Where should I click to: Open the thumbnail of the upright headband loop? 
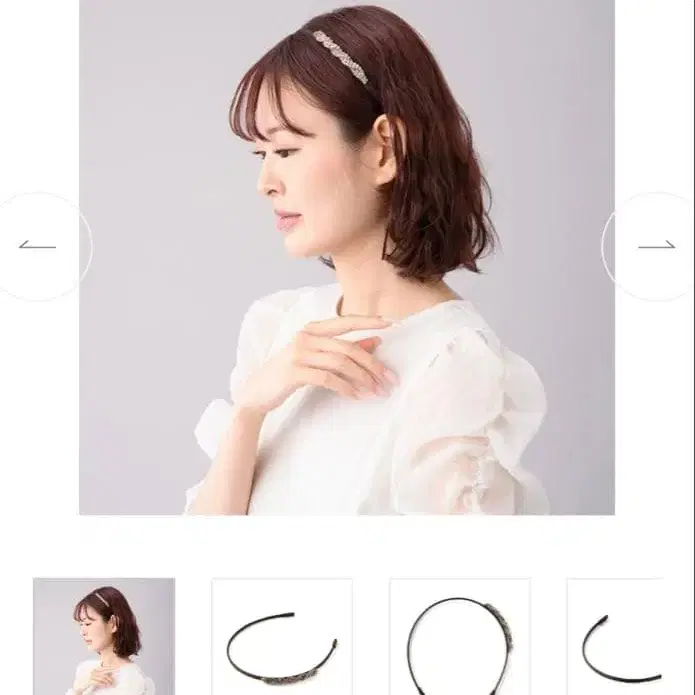point(460,636)
